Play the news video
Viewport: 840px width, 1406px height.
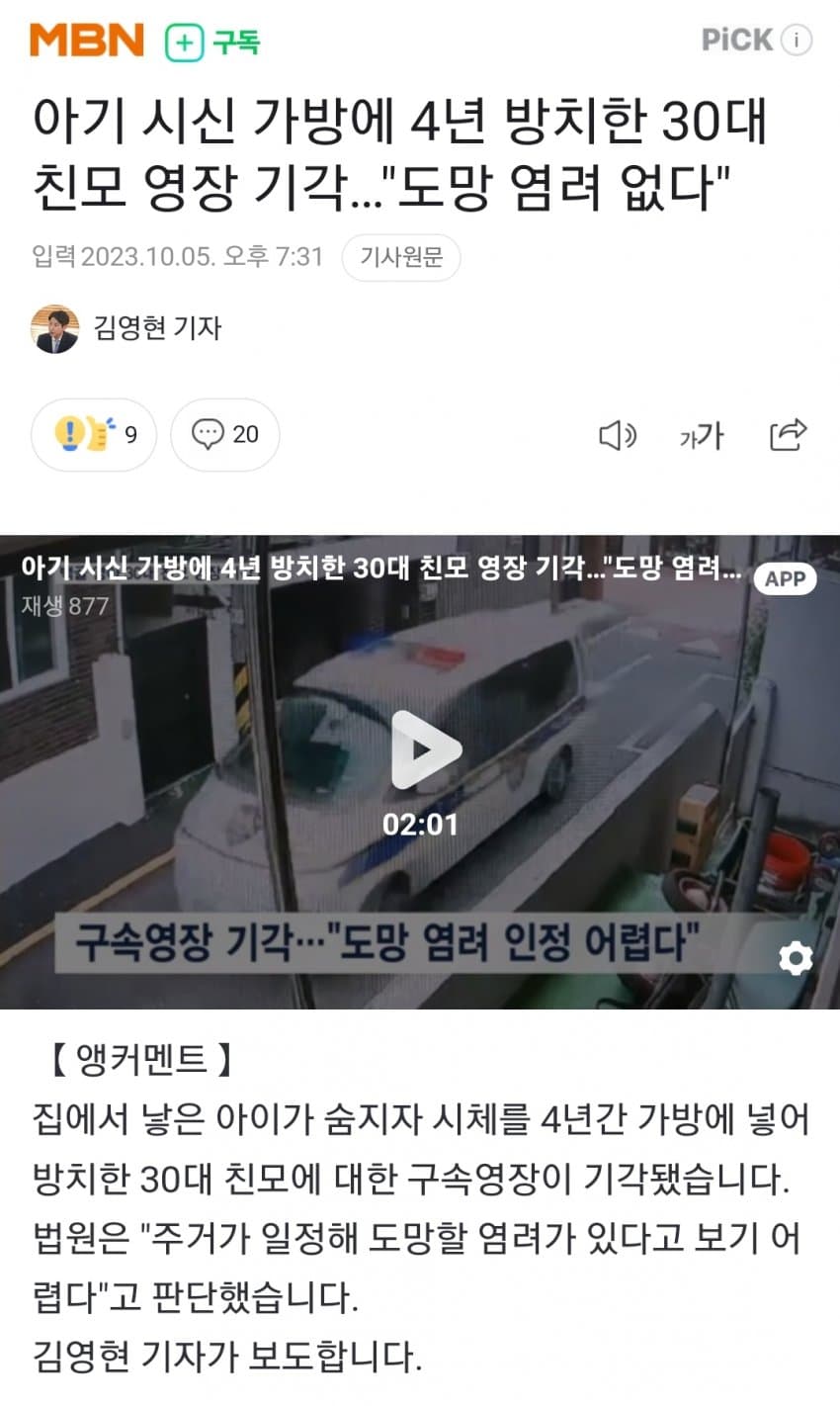coord(425,750)
